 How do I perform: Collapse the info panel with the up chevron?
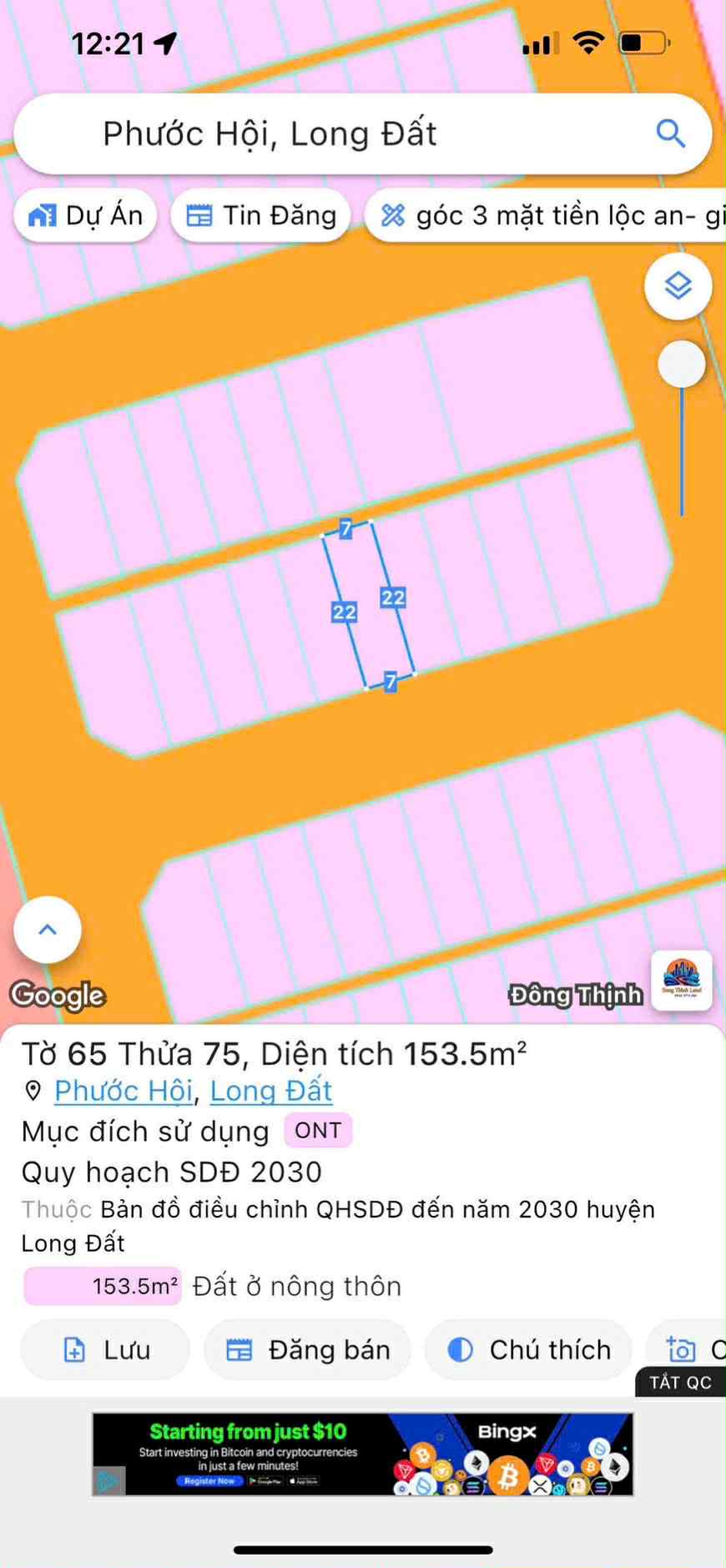click(x=47, y=929)
